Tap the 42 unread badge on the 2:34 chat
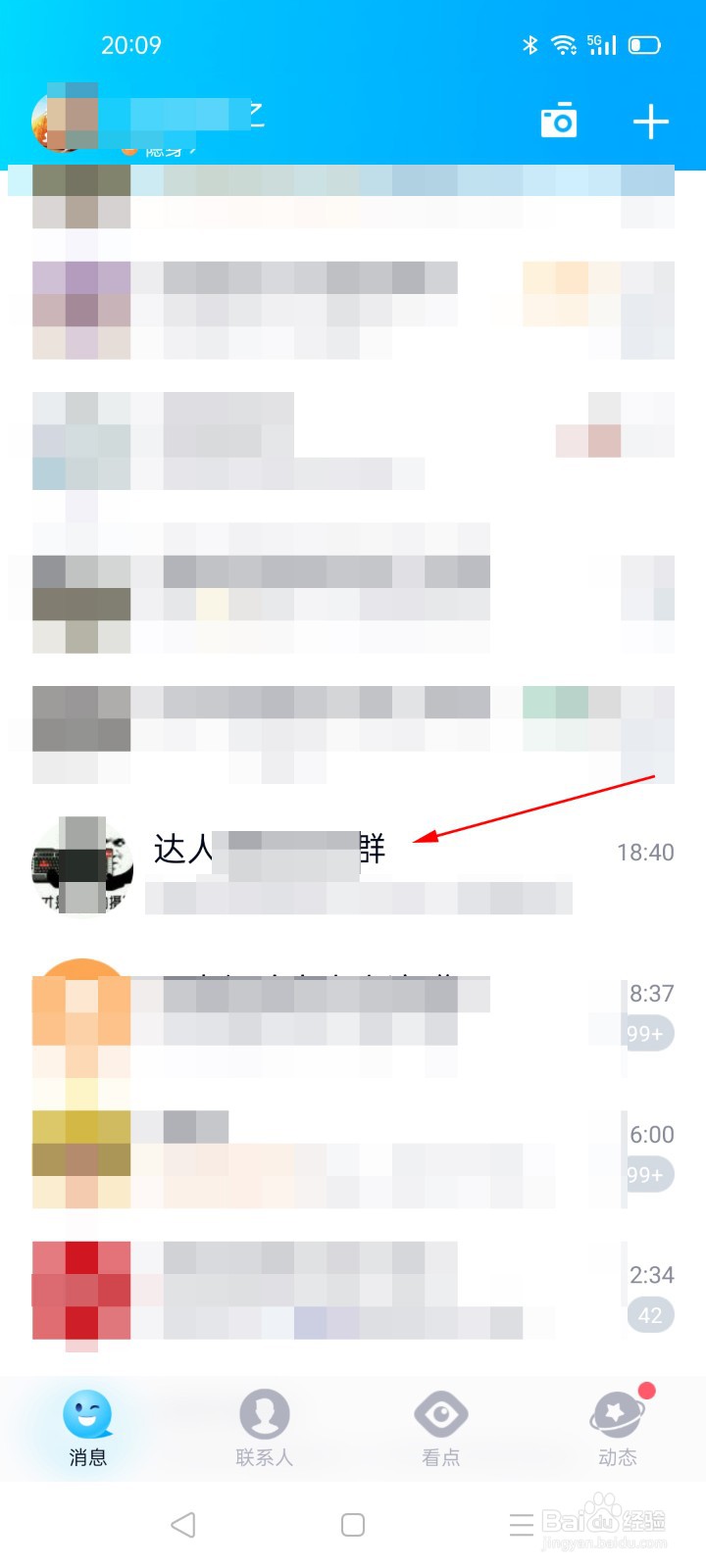706x1568 pixels. coord(649,1316)
